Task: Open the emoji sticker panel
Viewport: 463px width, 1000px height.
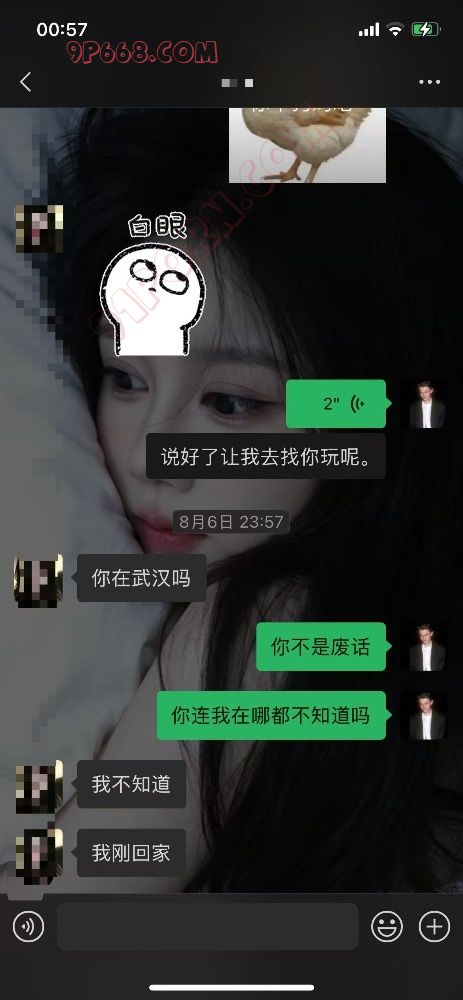Action: click(387, 927)
